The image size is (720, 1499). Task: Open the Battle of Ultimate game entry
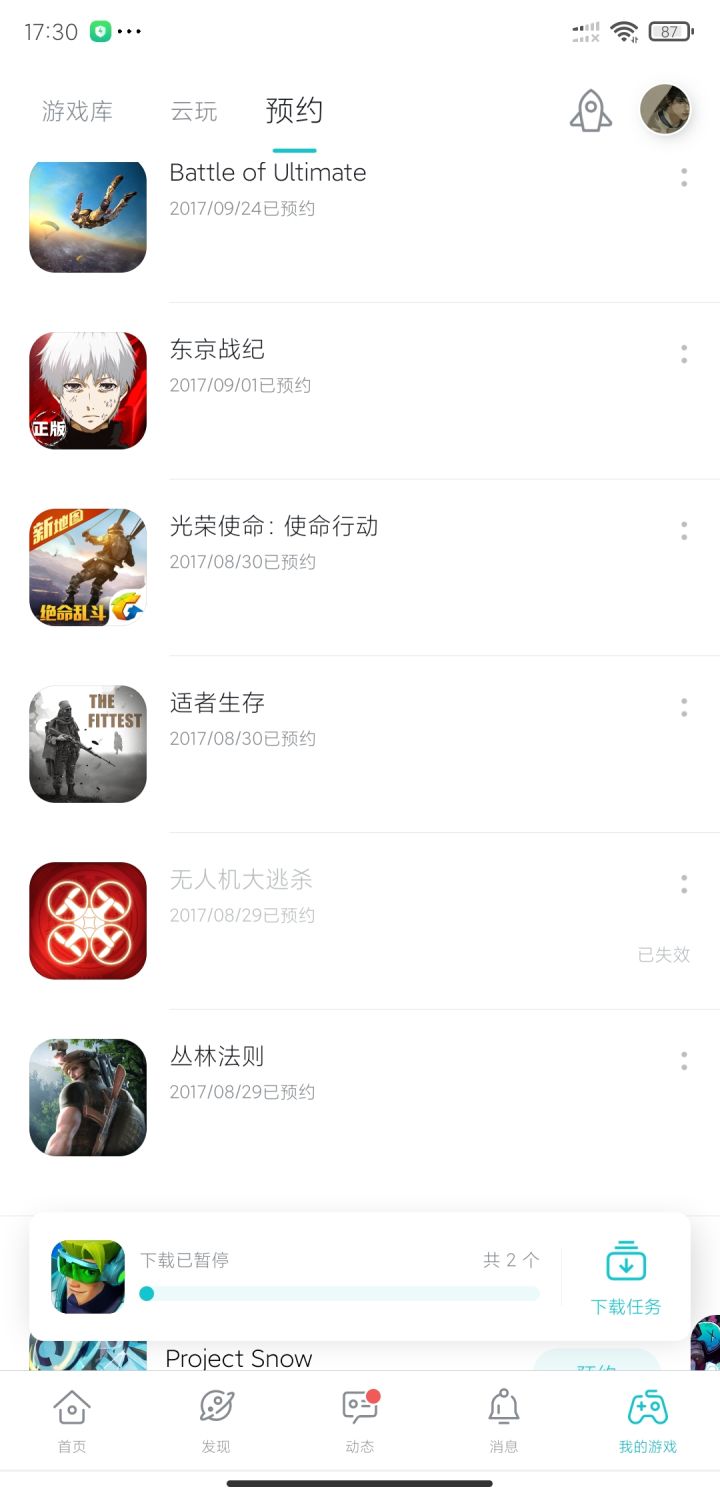click(267, 173)
